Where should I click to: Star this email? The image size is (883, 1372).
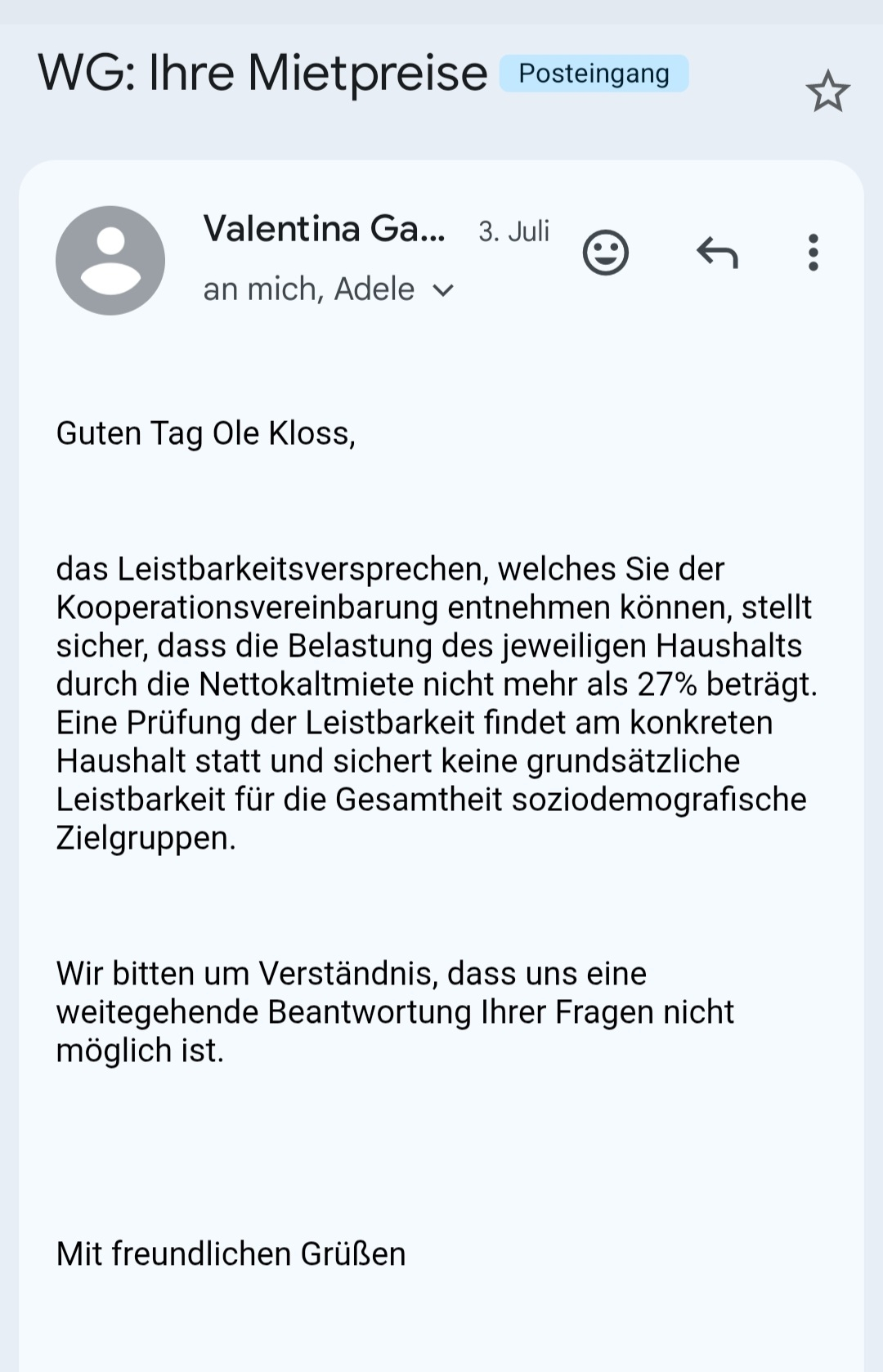point(827,91)
